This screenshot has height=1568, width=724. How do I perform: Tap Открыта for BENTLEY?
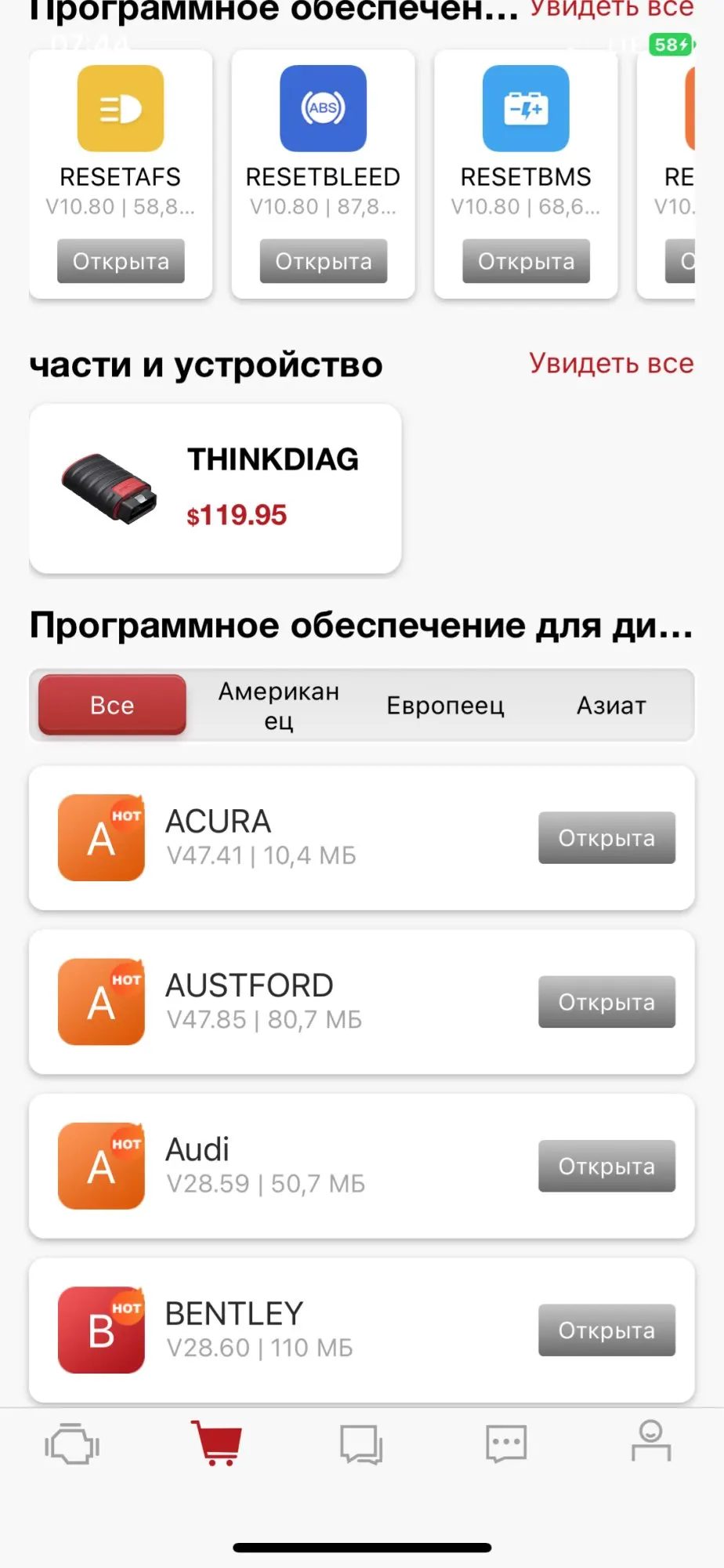(x=606, y=1330)
